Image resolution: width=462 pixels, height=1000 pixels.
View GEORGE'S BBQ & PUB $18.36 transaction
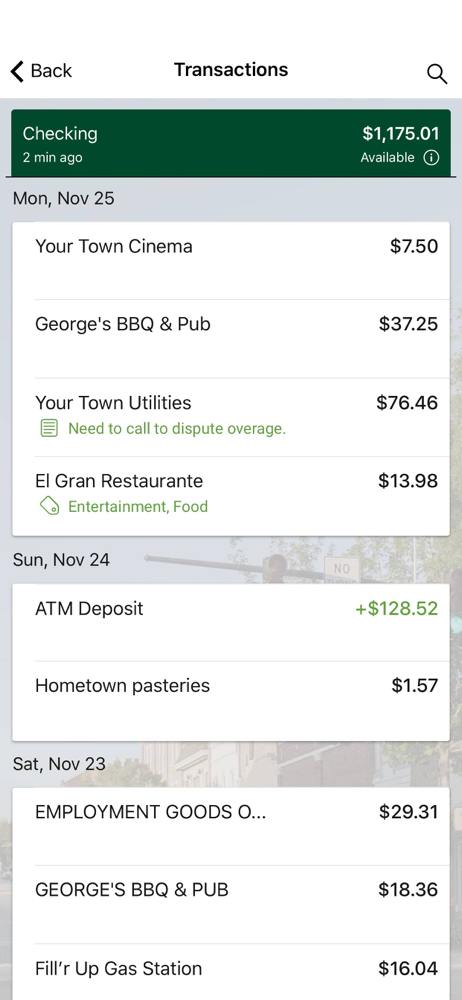(231, 904)
